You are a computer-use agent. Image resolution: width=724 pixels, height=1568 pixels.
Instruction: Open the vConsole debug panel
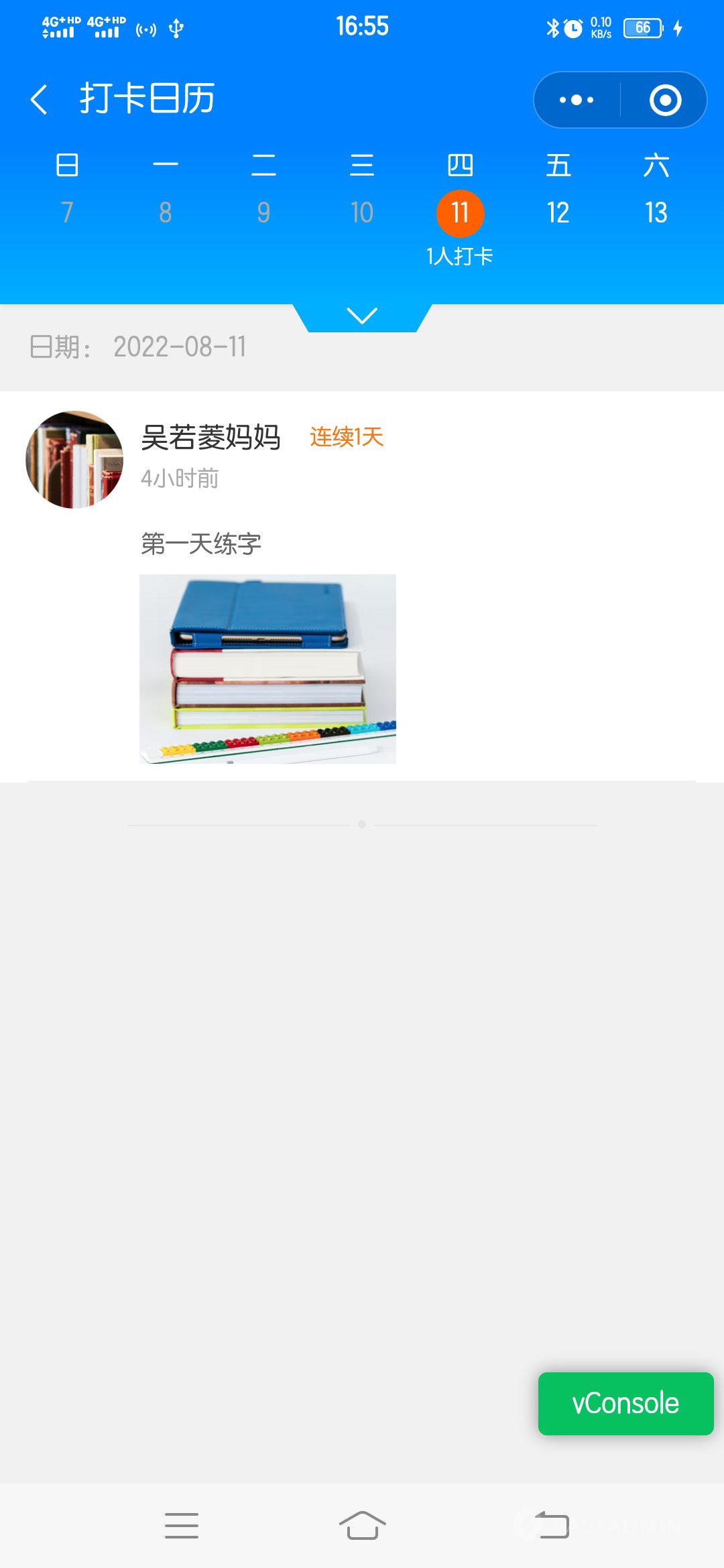coord(625,1403)
